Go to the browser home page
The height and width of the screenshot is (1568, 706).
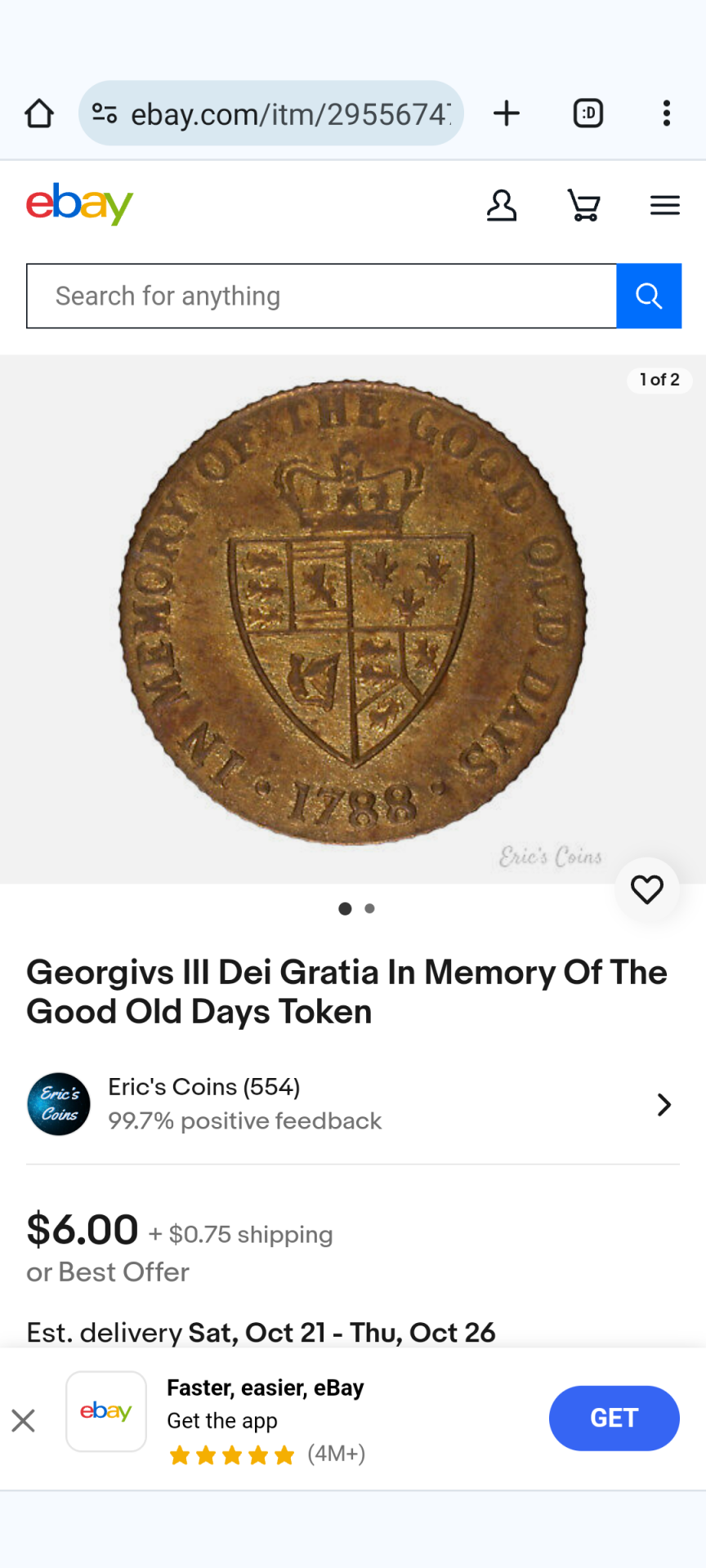point(39,114)
